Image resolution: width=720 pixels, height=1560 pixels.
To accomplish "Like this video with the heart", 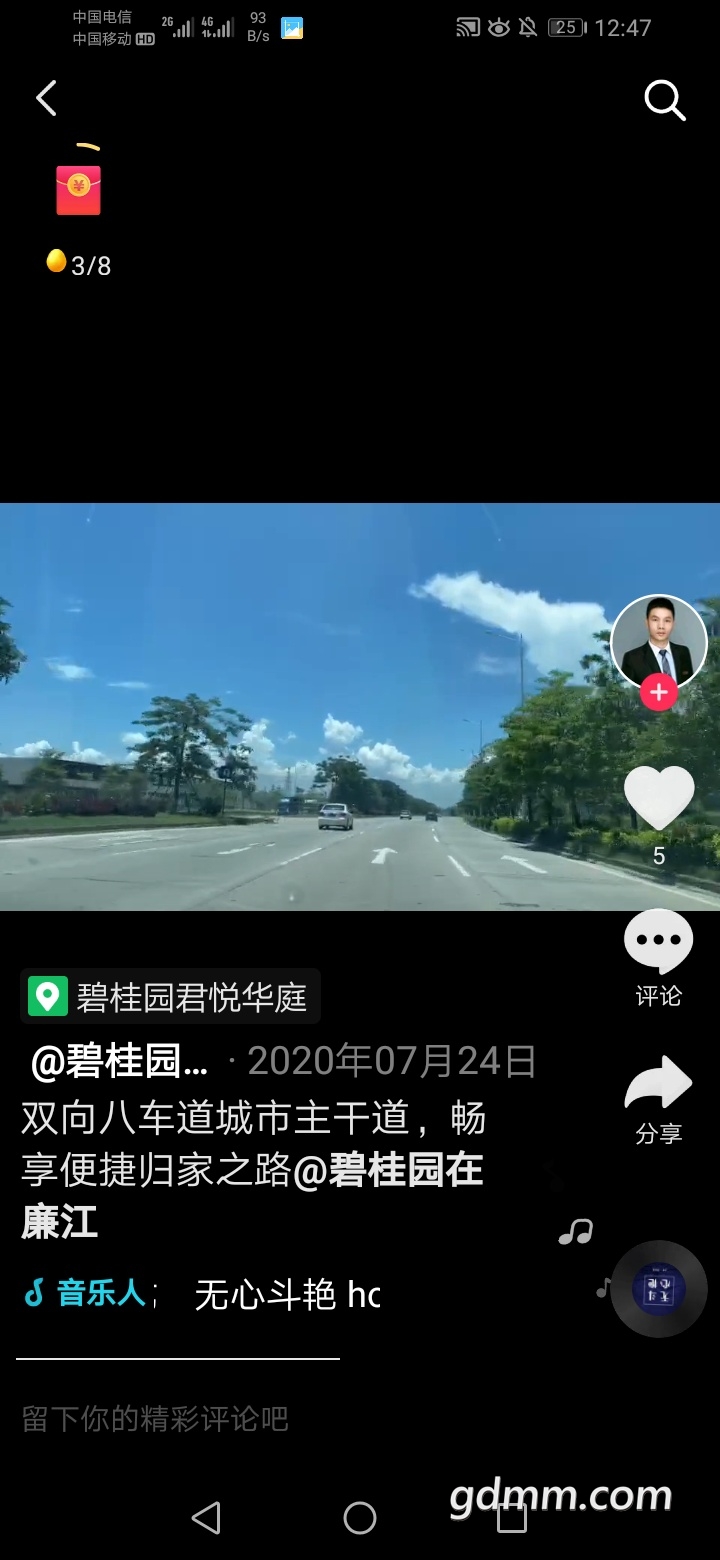I will 658,800.
